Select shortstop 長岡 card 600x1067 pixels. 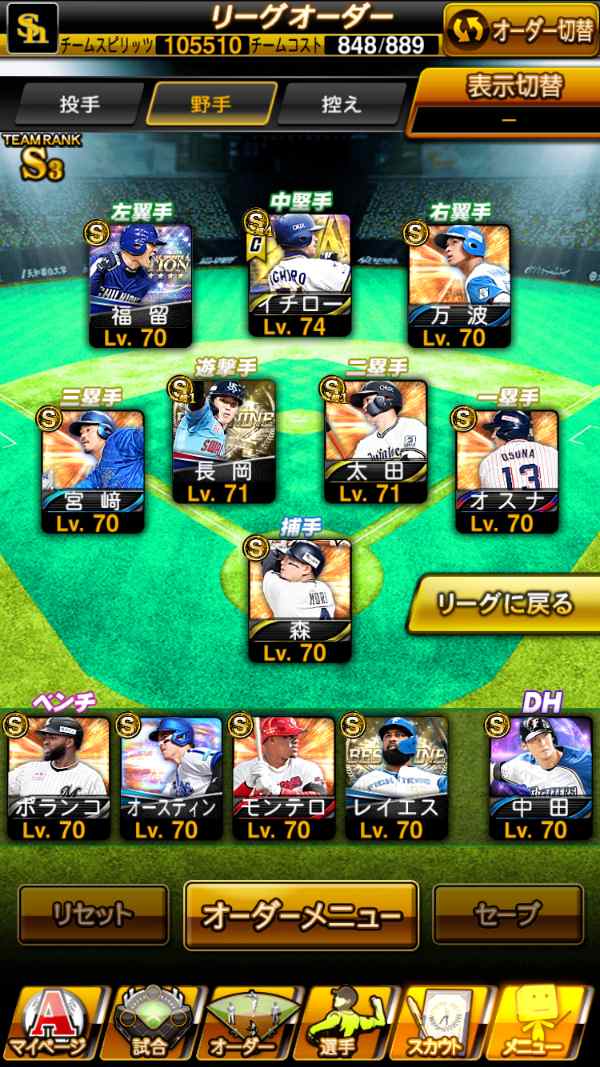coord(223,438)
